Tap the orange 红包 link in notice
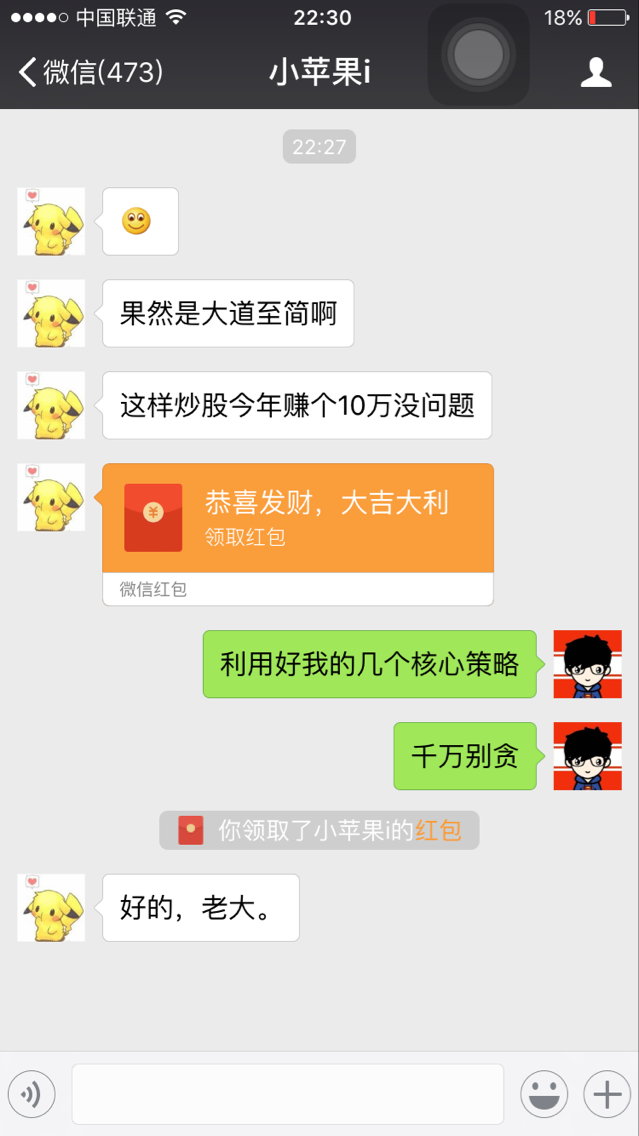 coord(438,830)
